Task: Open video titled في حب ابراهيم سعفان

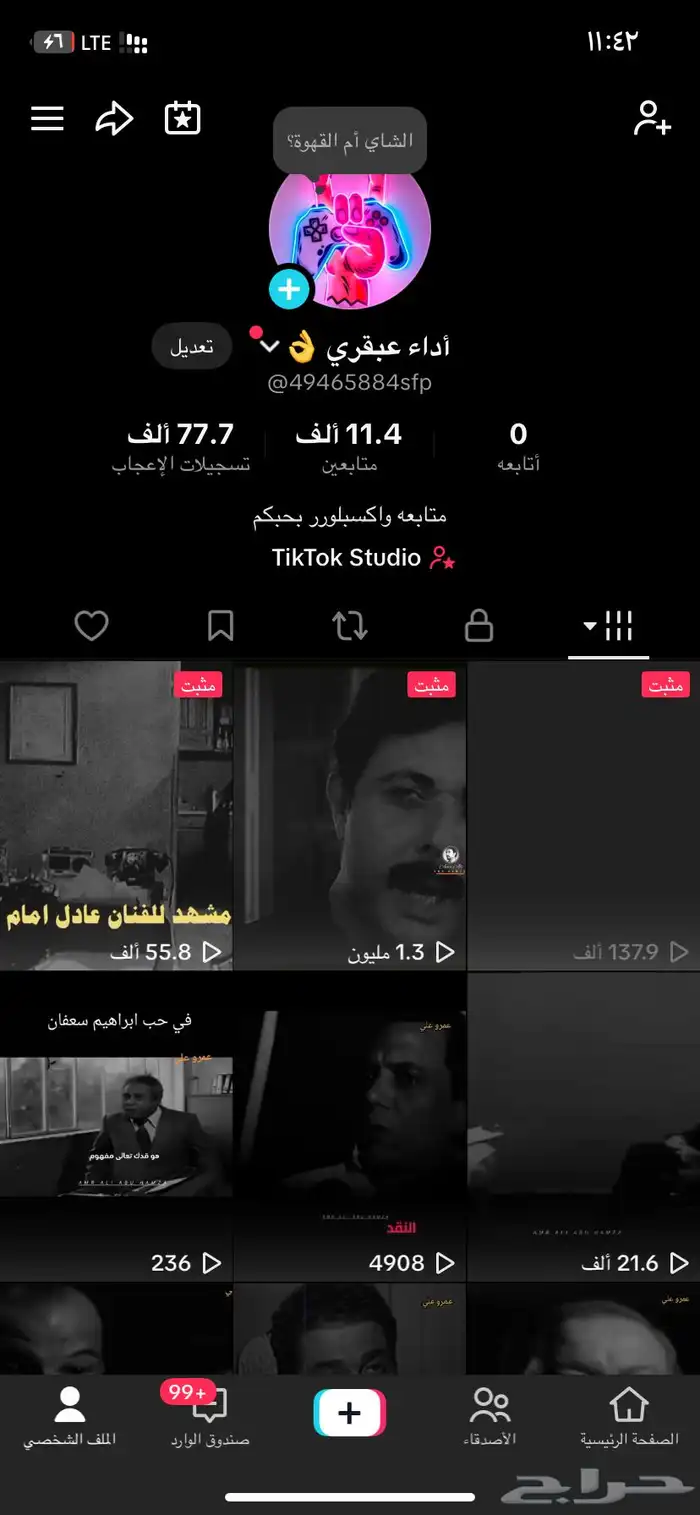Action: pyautogui.click(x=116, y=1125)
